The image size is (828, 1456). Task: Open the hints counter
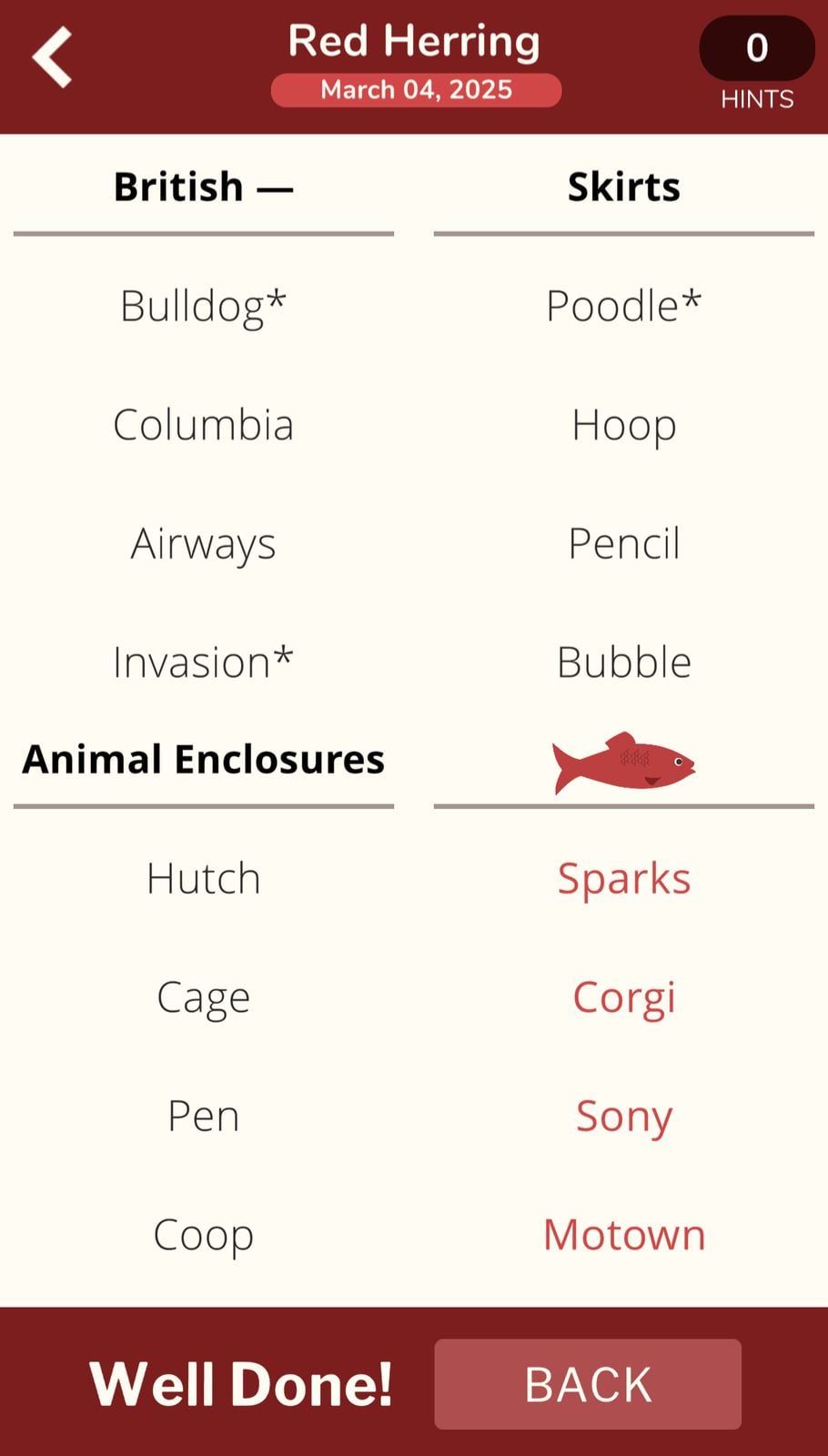click(x=756, y=49)
